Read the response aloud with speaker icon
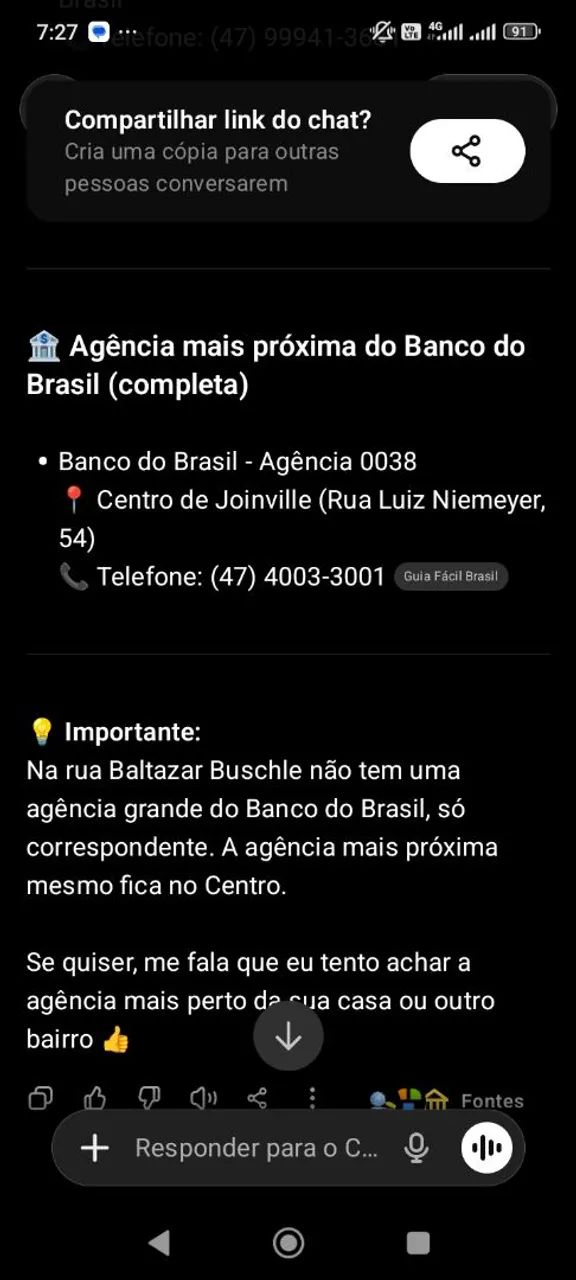The height and width of the screenshot is (1280, 576). [204, 1099]
